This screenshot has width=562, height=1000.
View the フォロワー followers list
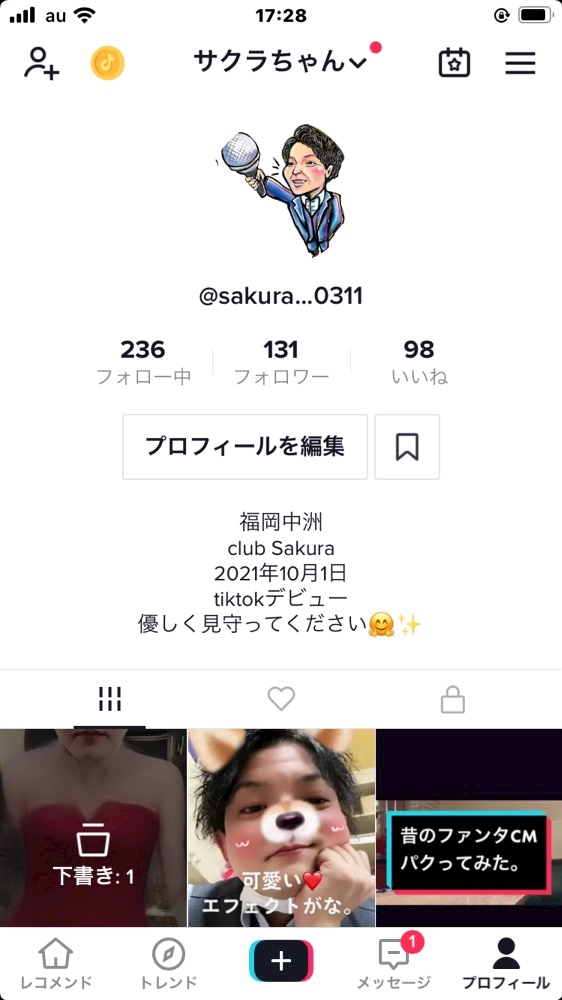pyautogui.click(x=281, y=362)
